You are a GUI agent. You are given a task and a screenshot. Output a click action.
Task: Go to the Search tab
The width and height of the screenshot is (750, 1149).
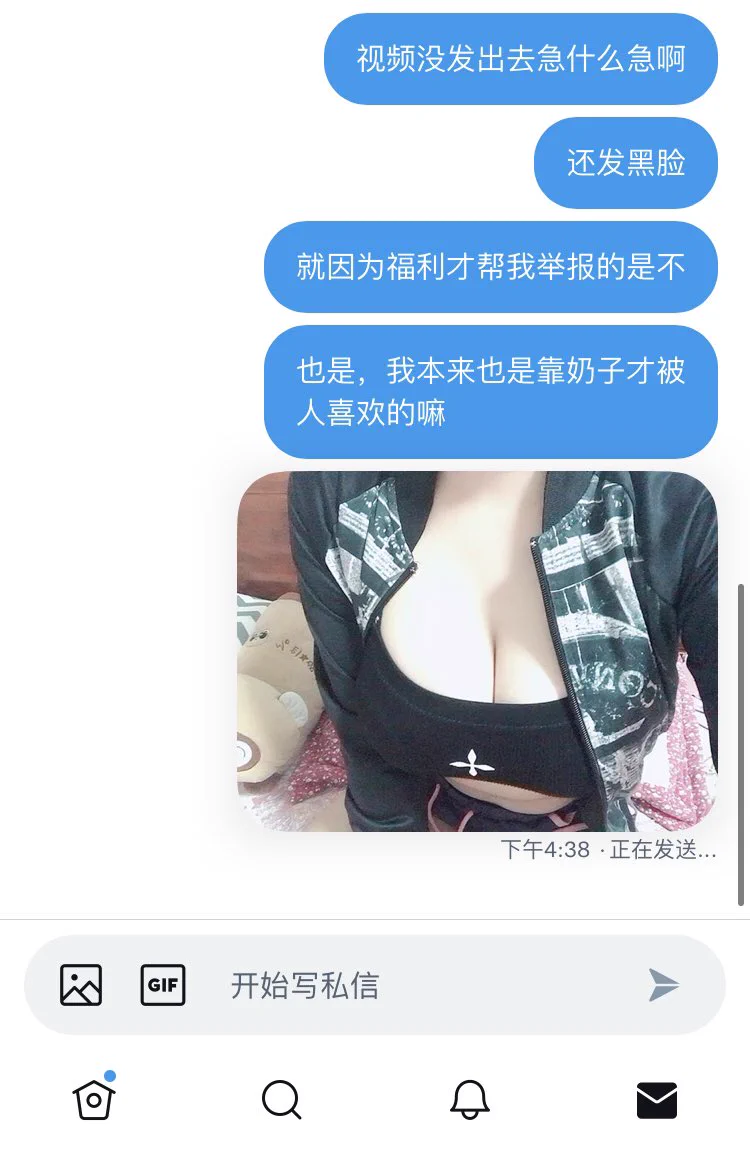[281, 1100]
